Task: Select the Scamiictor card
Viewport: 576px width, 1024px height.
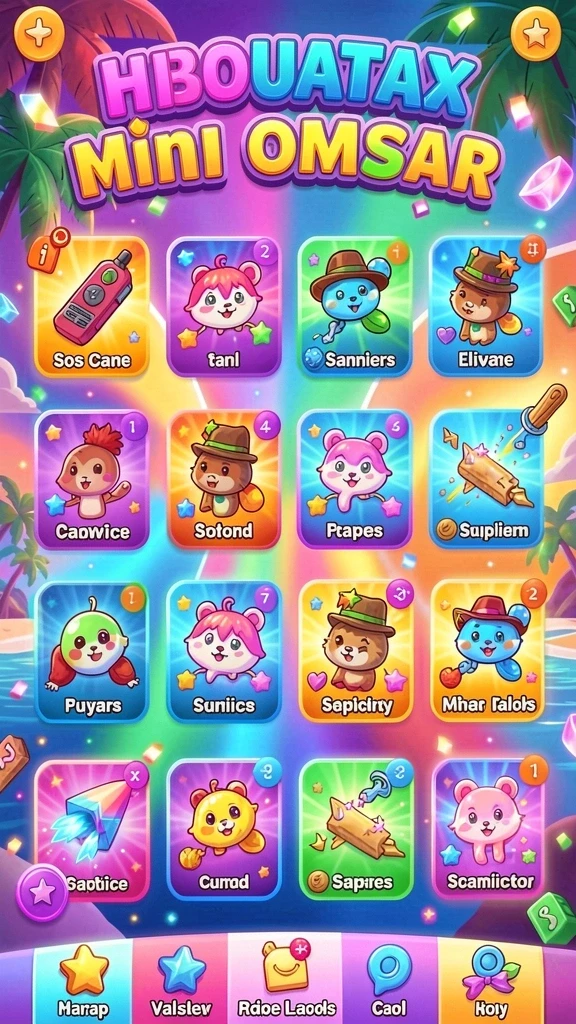Action: [488, 829]
